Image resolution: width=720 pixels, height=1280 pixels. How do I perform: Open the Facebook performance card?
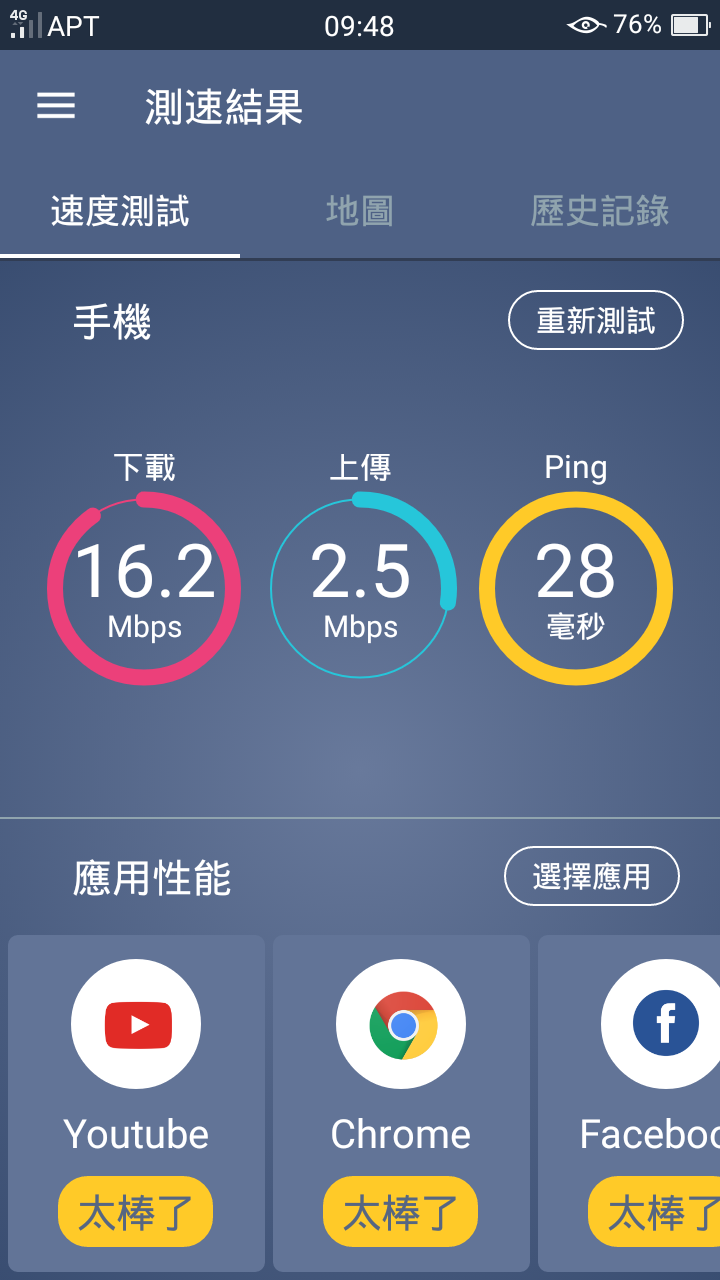[629, 1103]
